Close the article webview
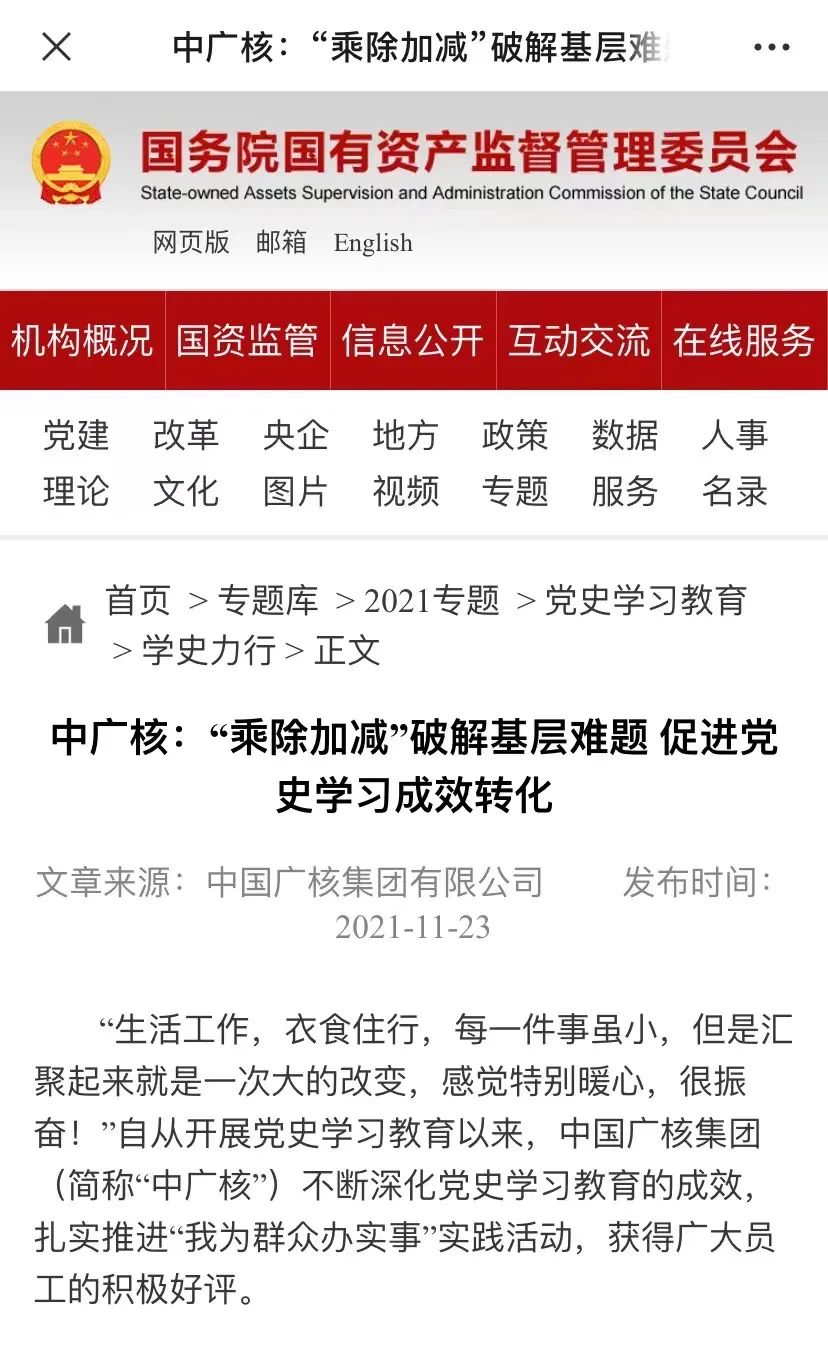 click(56, 46)
